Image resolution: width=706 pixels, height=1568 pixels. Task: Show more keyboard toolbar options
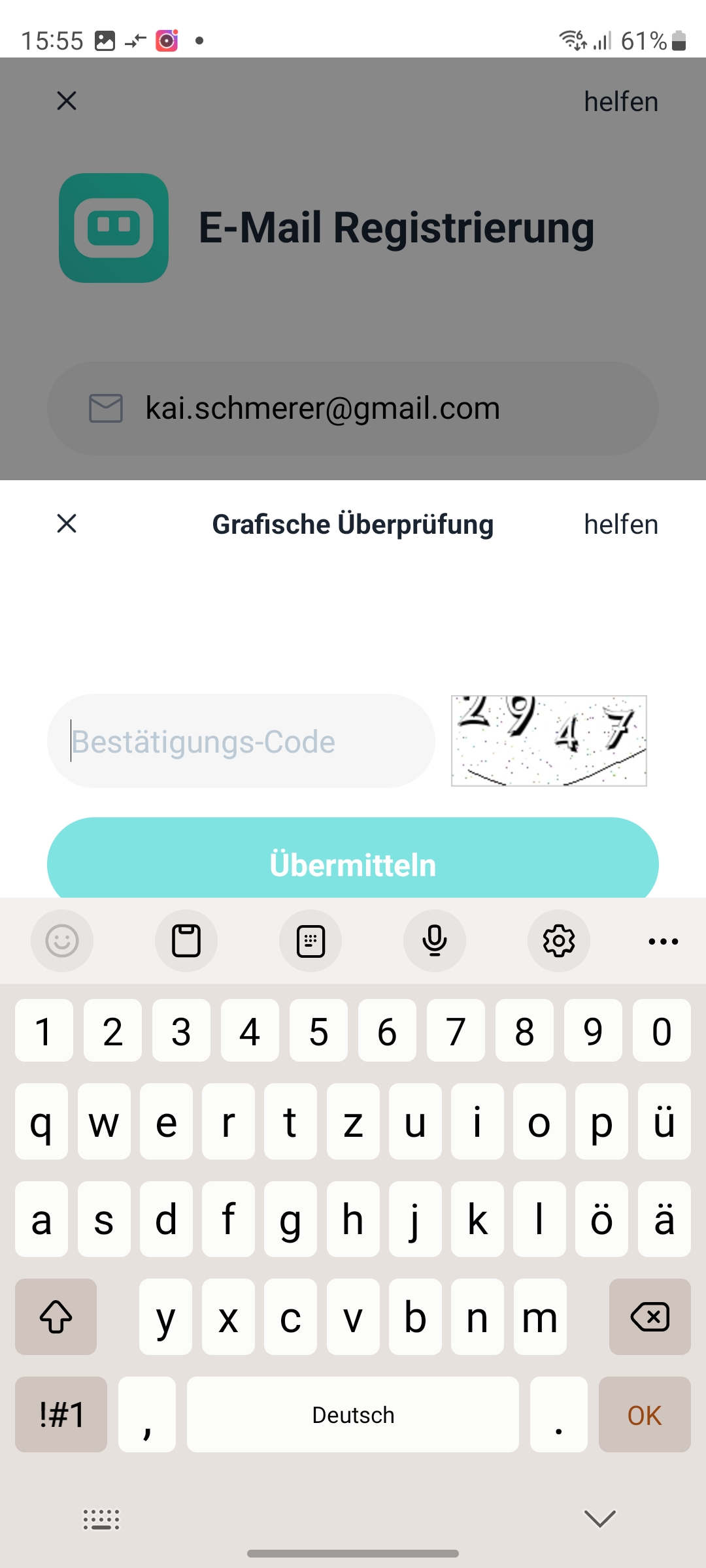(663, 941)
